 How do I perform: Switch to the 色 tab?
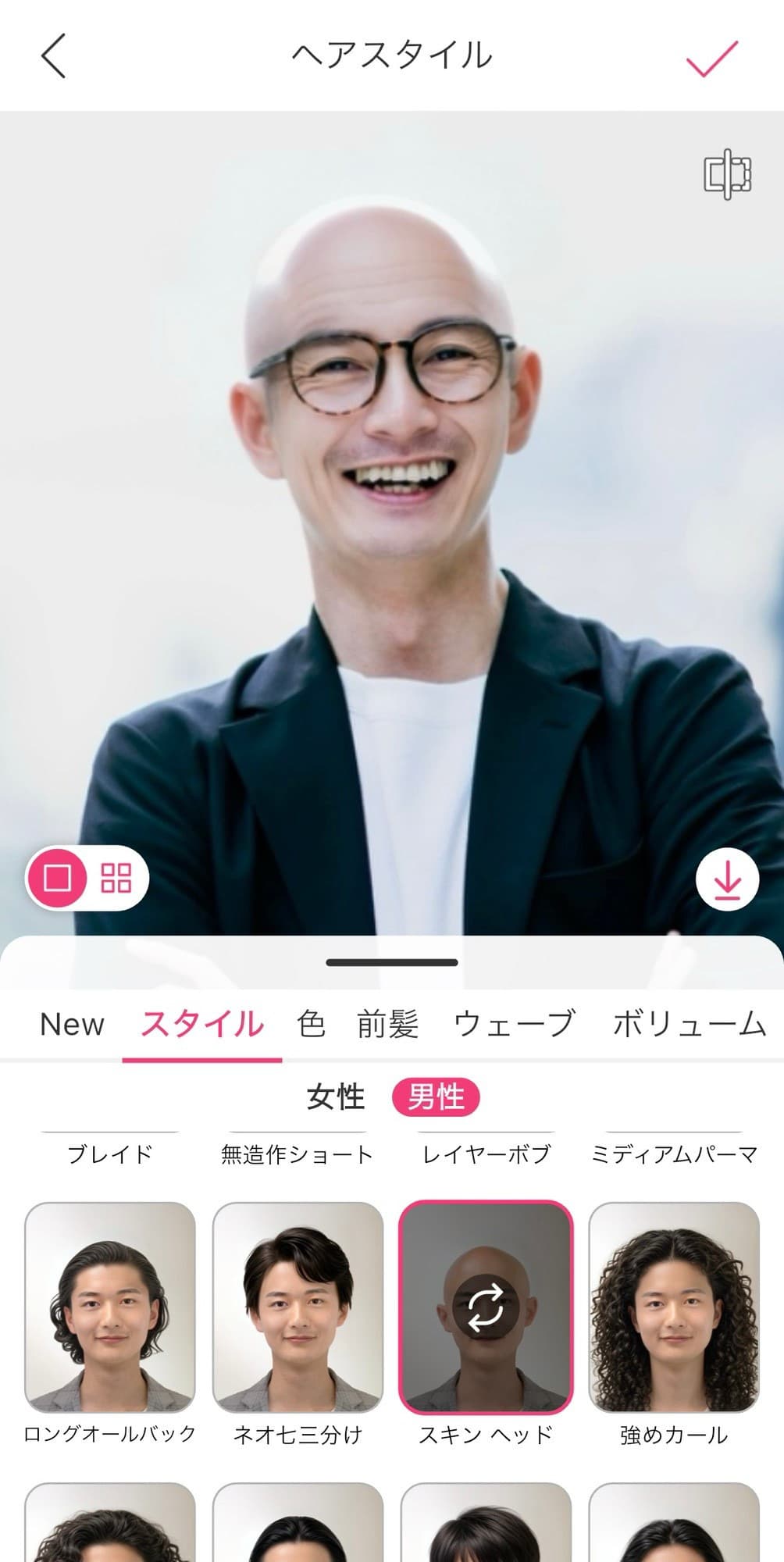(x=311, y=1024)
